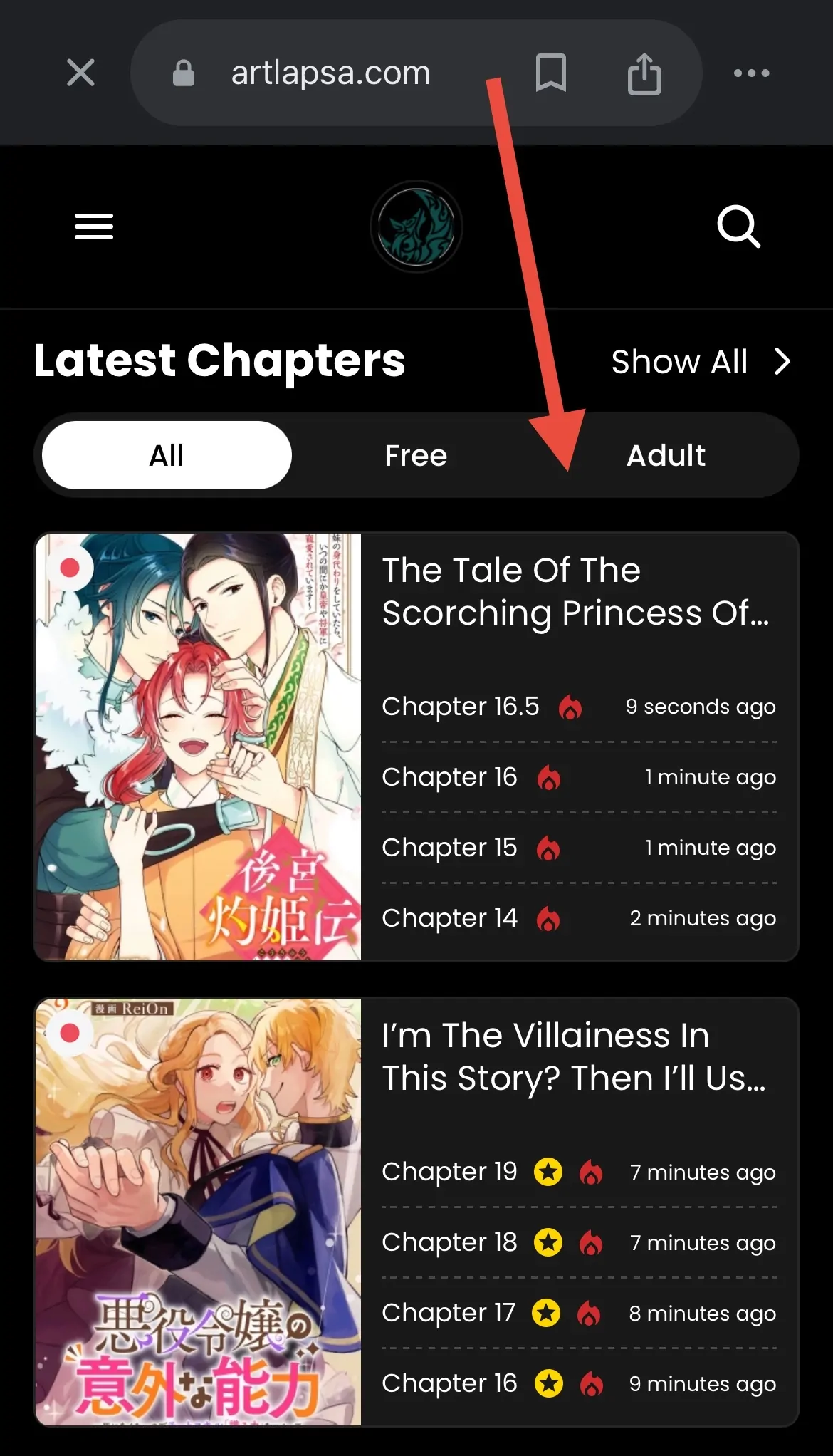Switch to the Adult tab
The width and height of the screenshot is (833, 1456).
pyautogui.click(x=666, y=455)
